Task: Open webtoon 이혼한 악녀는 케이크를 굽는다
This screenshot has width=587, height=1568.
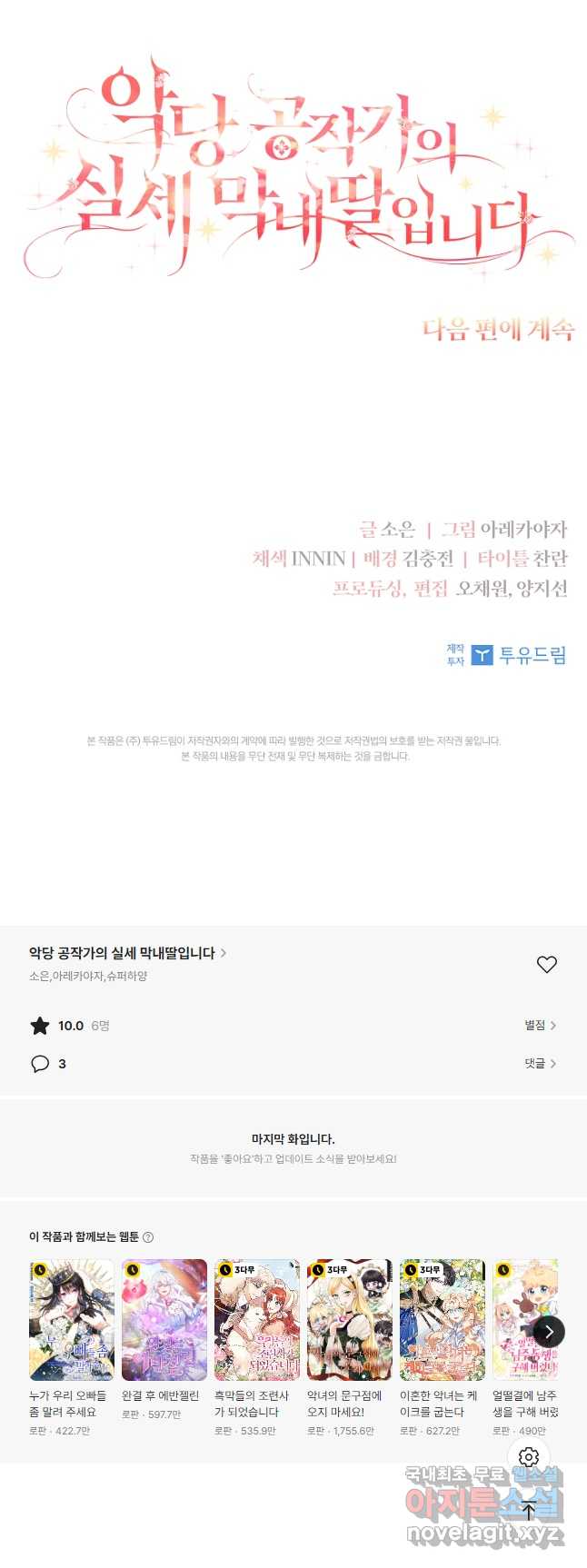Action: [x=443, y=1320]
